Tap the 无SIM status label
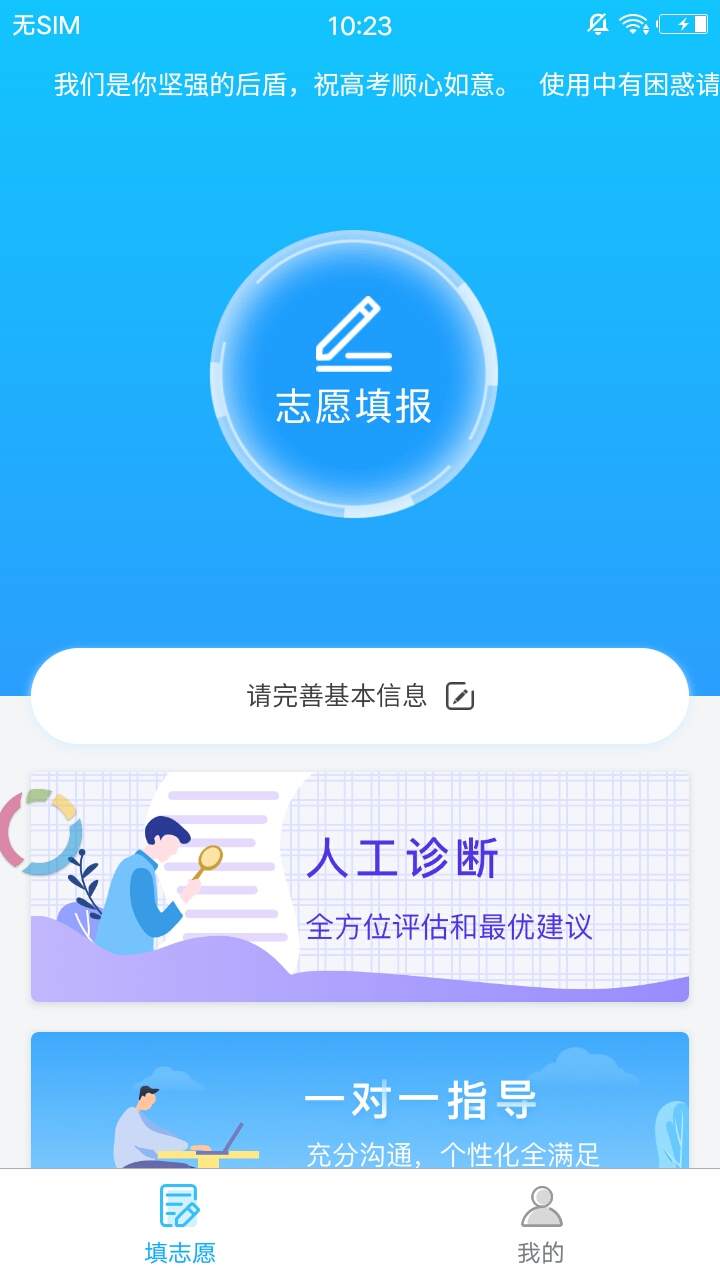Viewport: 720px width, 1280px height. pos(42,25)
